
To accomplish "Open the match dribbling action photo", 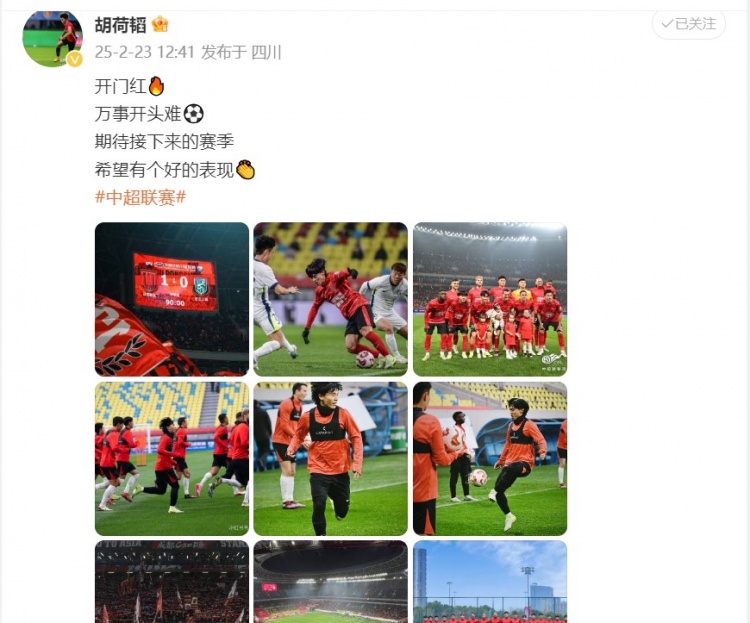I will point(330,299).
